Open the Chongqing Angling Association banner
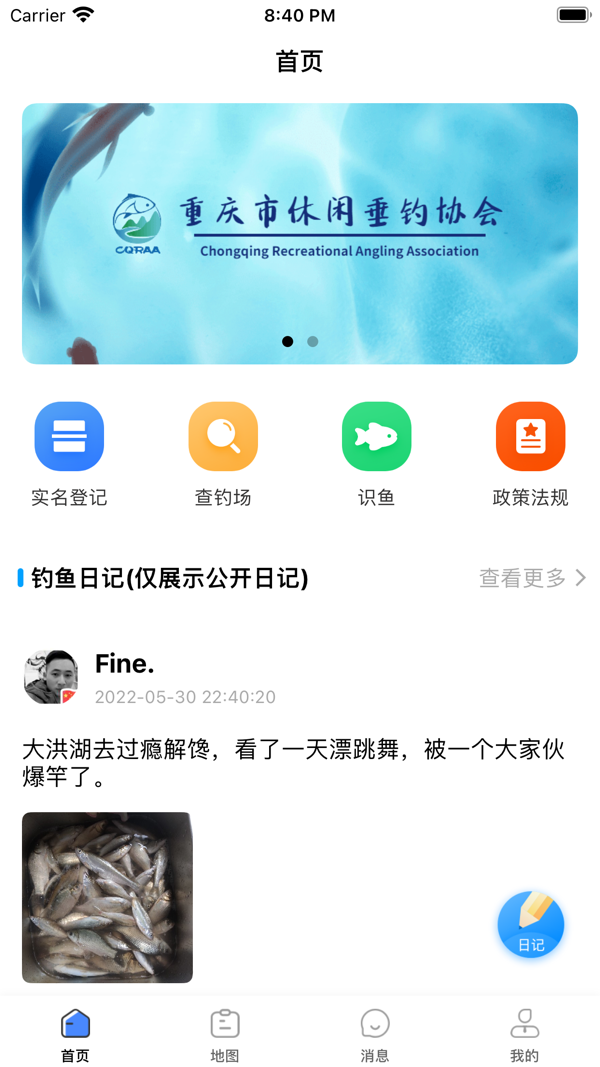Viewport: 600px width, 1067px height. (300, 233)
